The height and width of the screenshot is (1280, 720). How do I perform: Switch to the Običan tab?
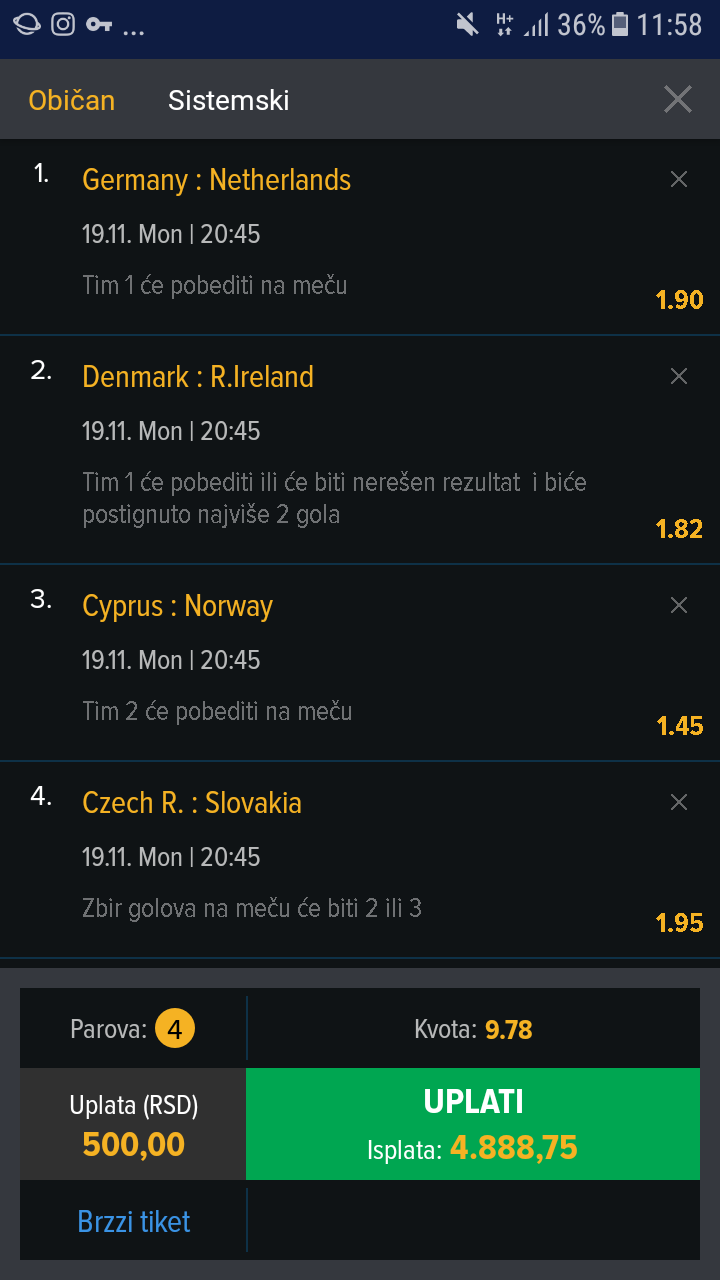coord(72,101)
